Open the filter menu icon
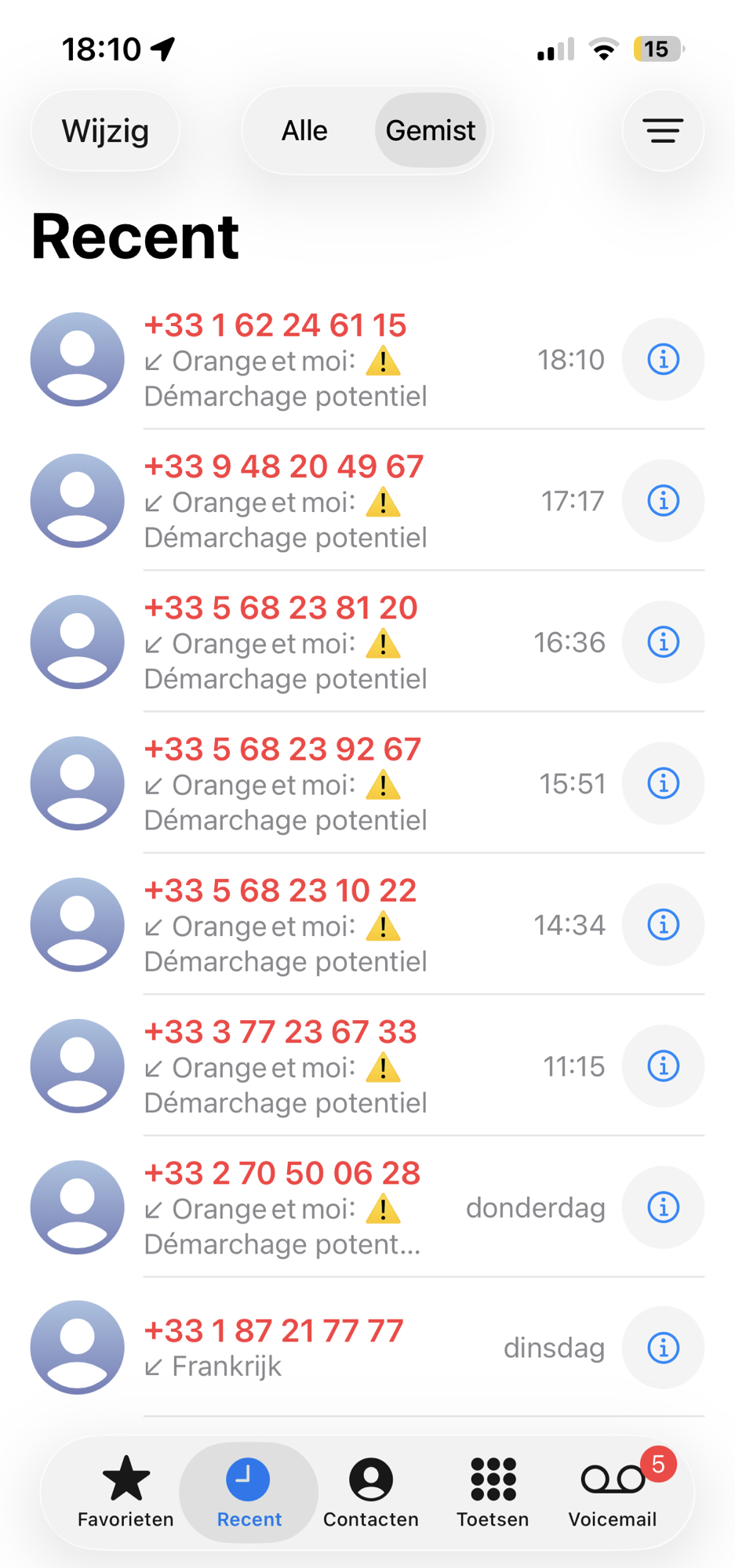This screenshot has height=1568, width=735. coord(663,130)
